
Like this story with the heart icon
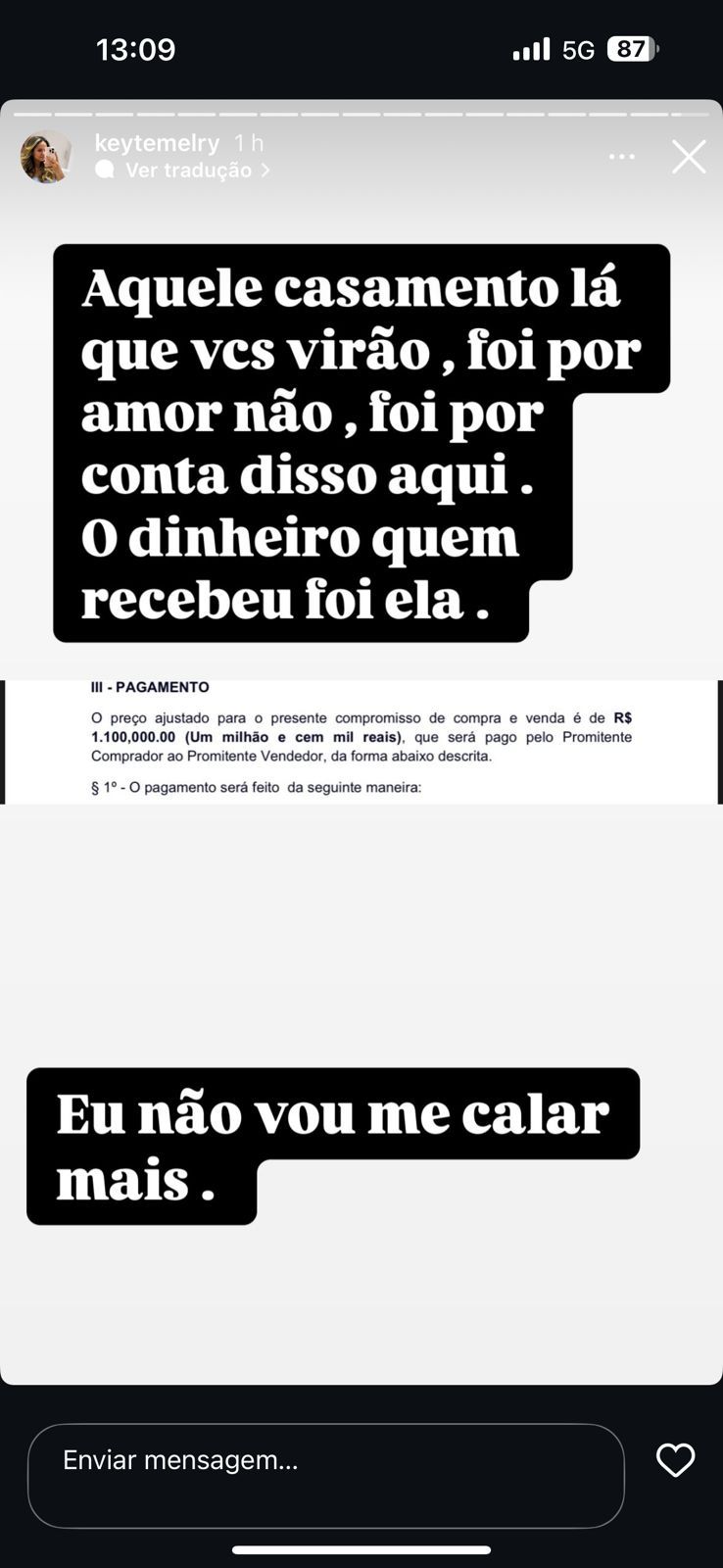[x=675, y=1460]
